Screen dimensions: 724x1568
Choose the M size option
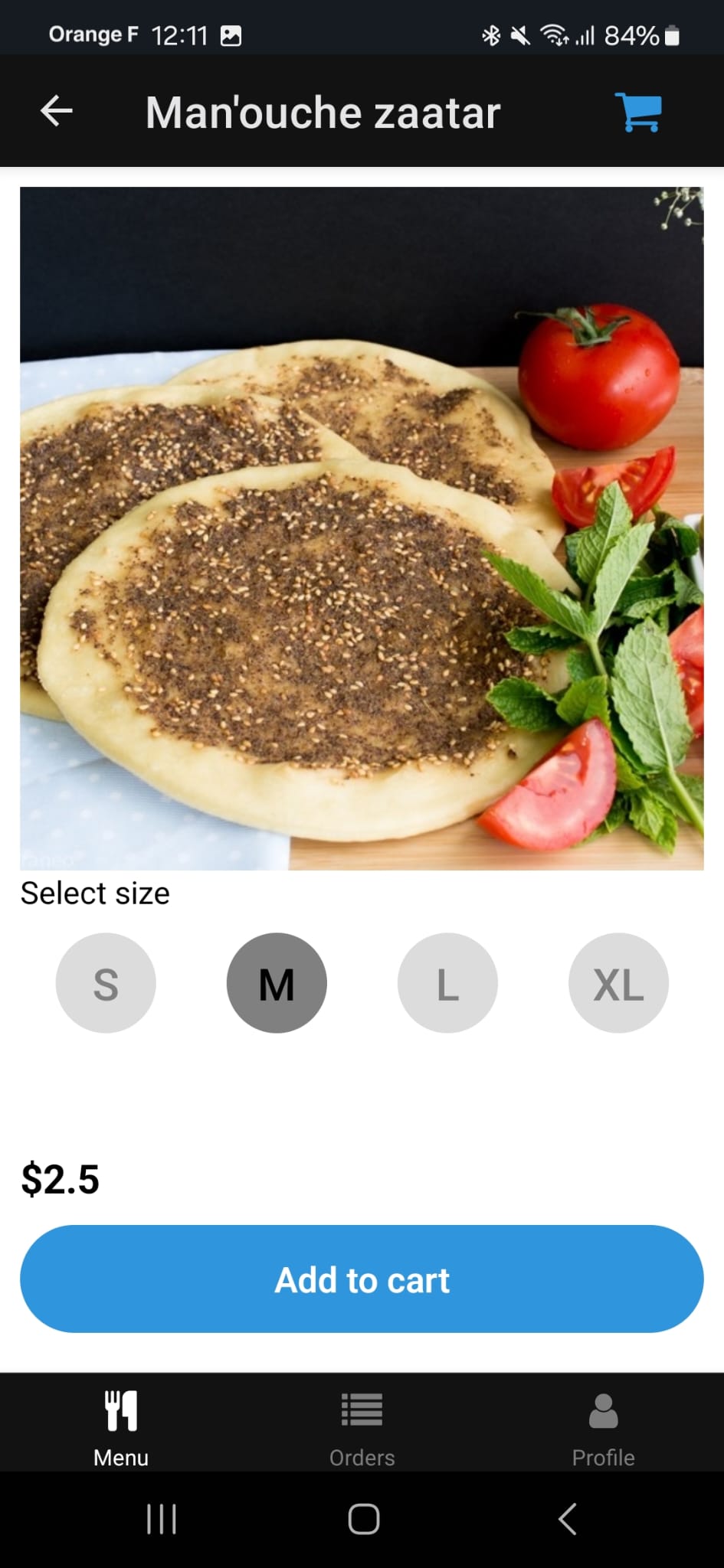click(277, 983)
